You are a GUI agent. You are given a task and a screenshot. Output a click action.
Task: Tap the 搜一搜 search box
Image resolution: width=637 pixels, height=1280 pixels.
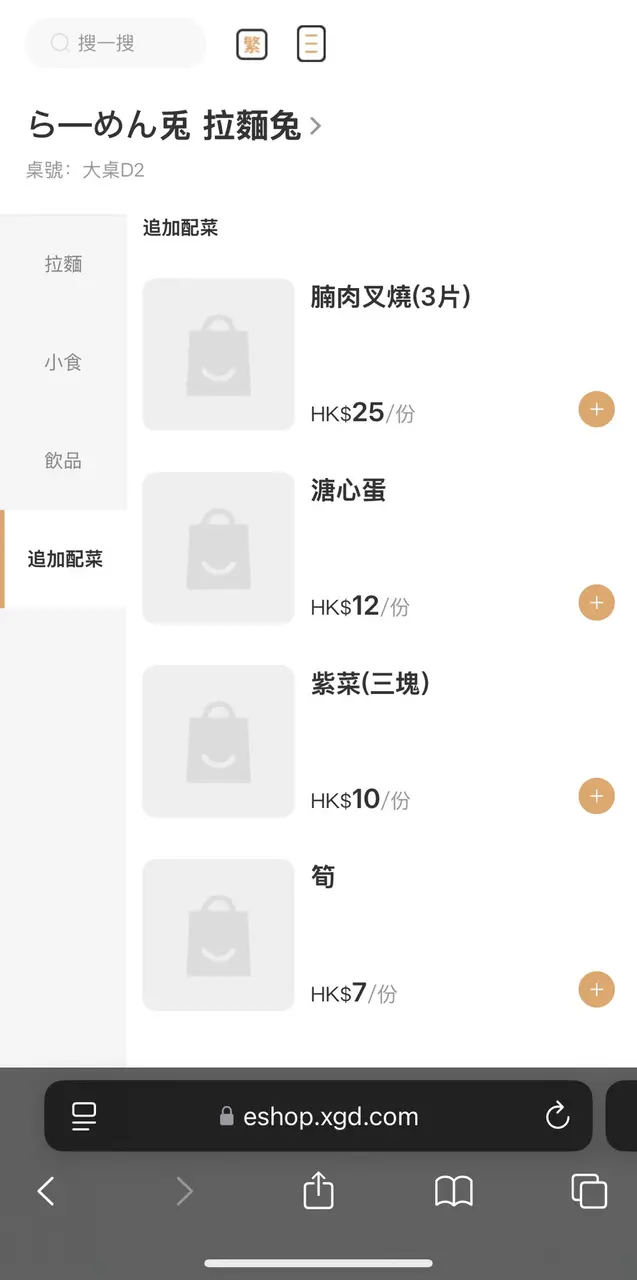tap(114, 44)
